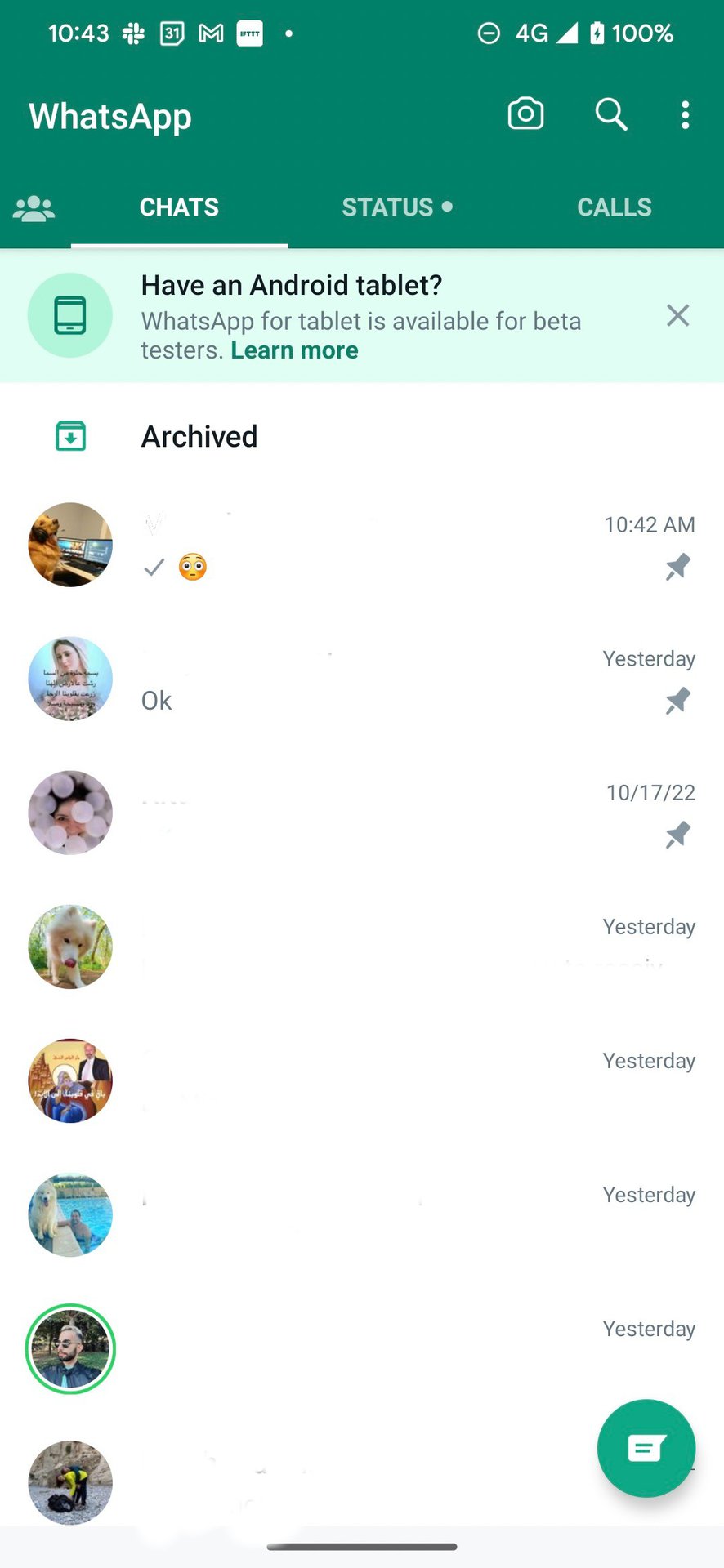Open the camera from the top bar

525,114
